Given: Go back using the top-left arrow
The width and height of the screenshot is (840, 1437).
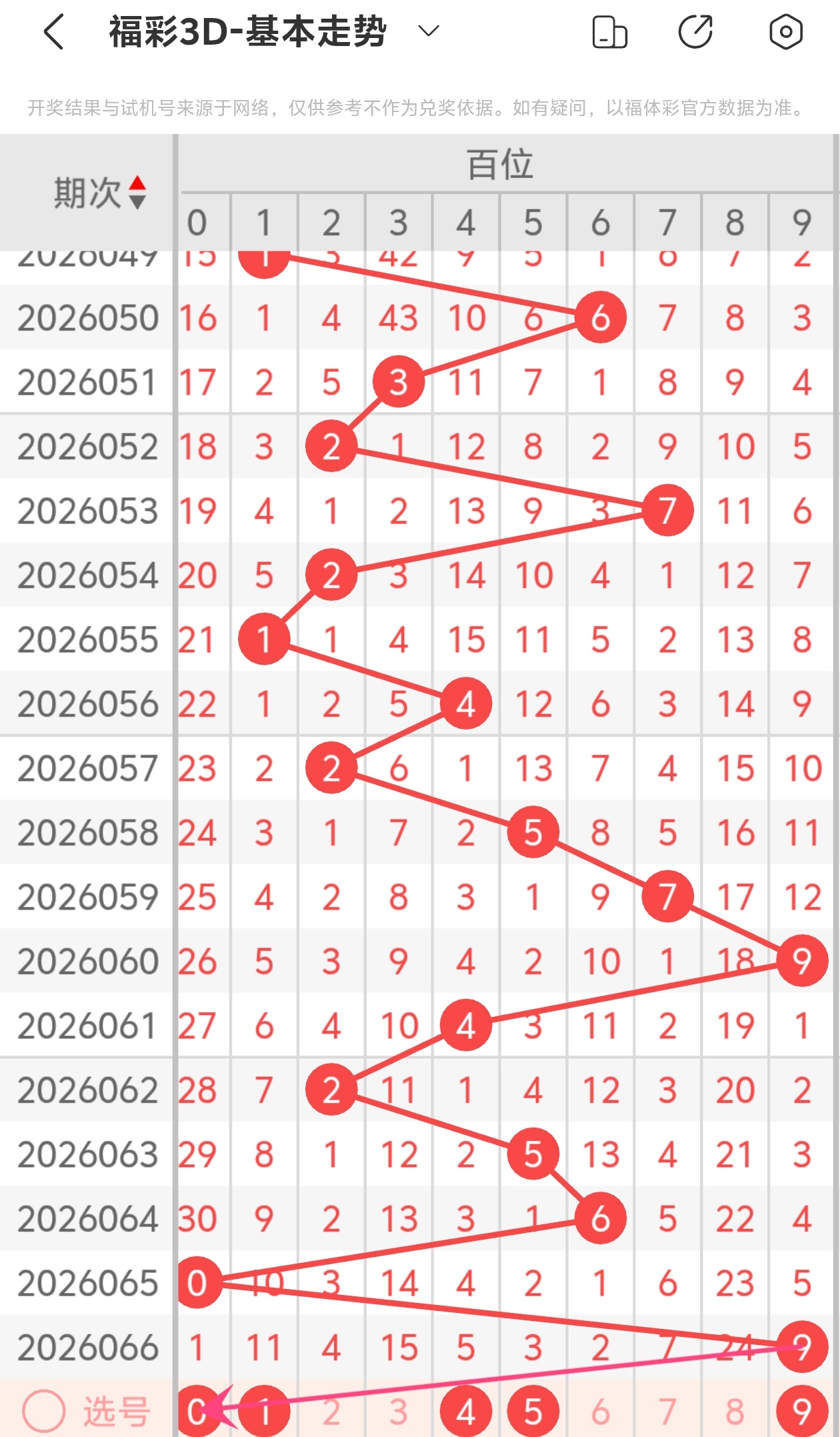Looking at the screenshot, I should 53,32.
